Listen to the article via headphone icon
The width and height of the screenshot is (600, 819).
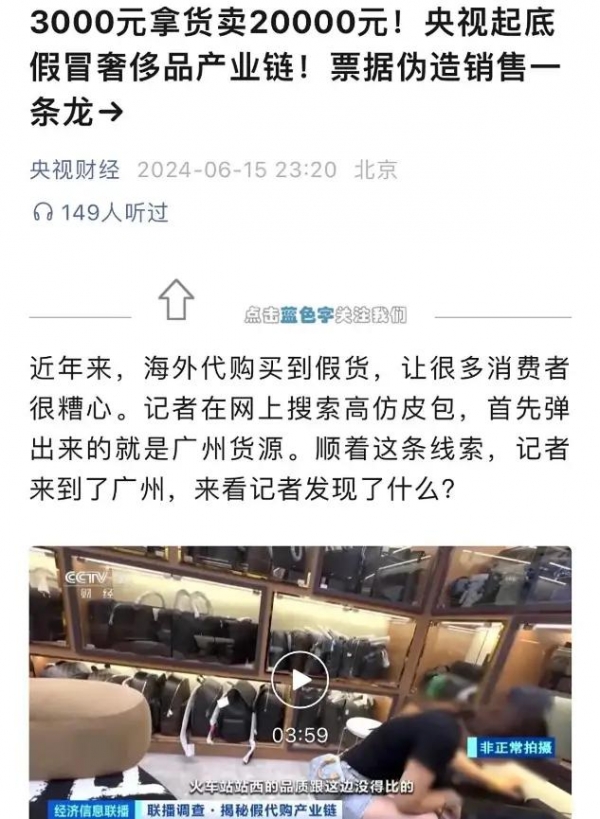[43, 212]
